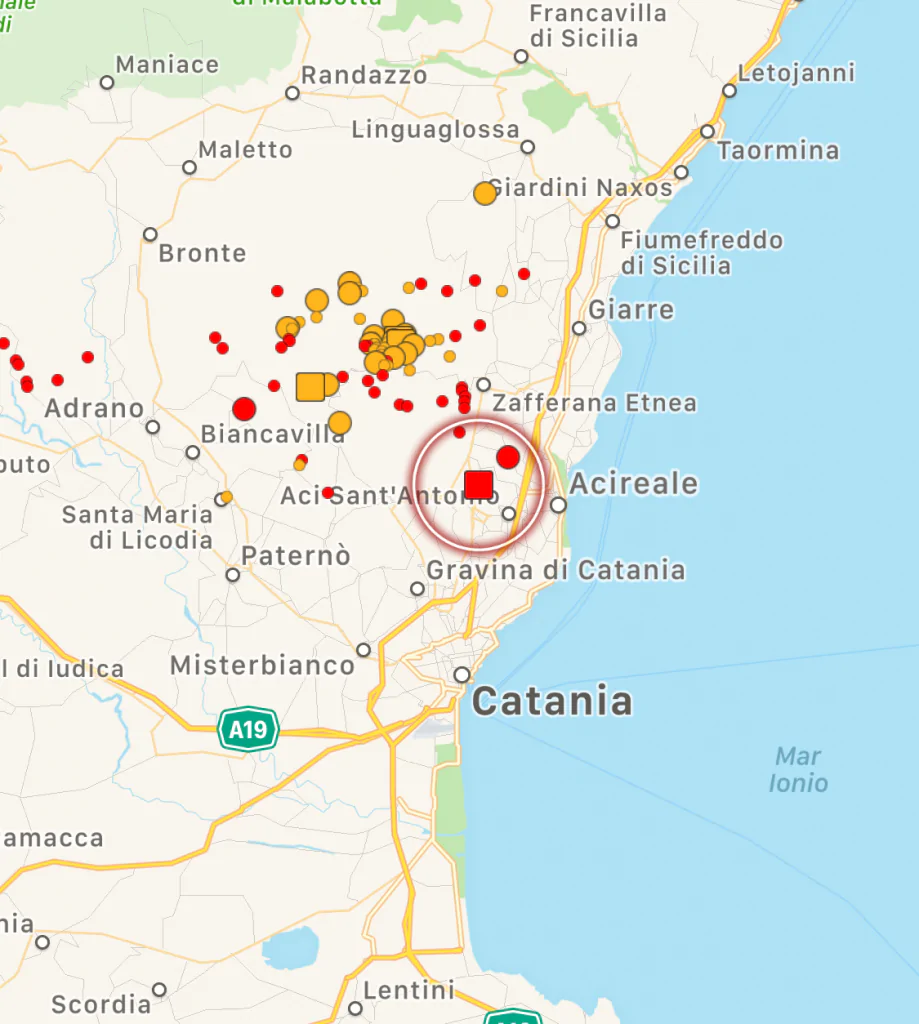The height and width of the screenshot is (1024, 919).
Task: Tap the red circle beside the red square
Action: click(x=508, y=458)
